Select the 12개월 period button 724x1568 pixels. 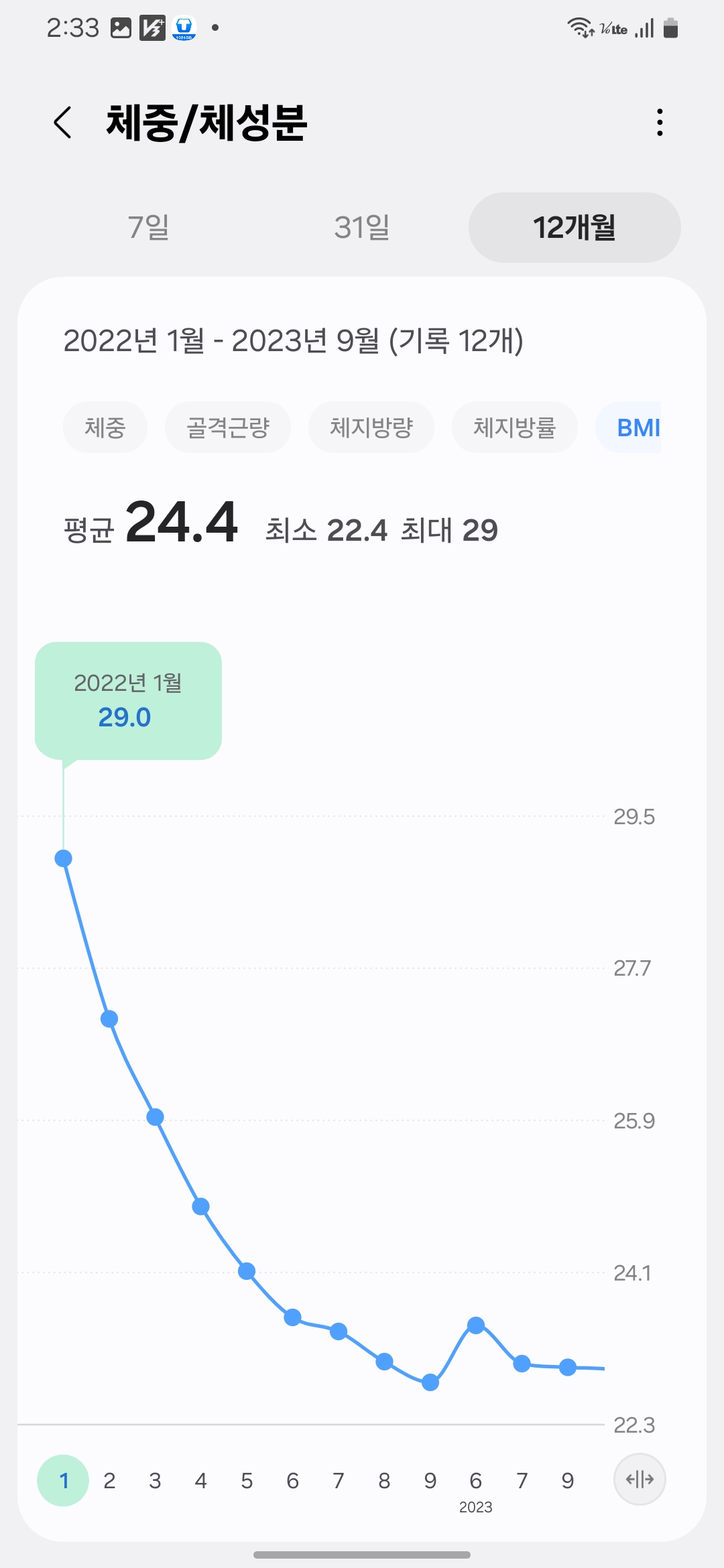tap(573, 228)
